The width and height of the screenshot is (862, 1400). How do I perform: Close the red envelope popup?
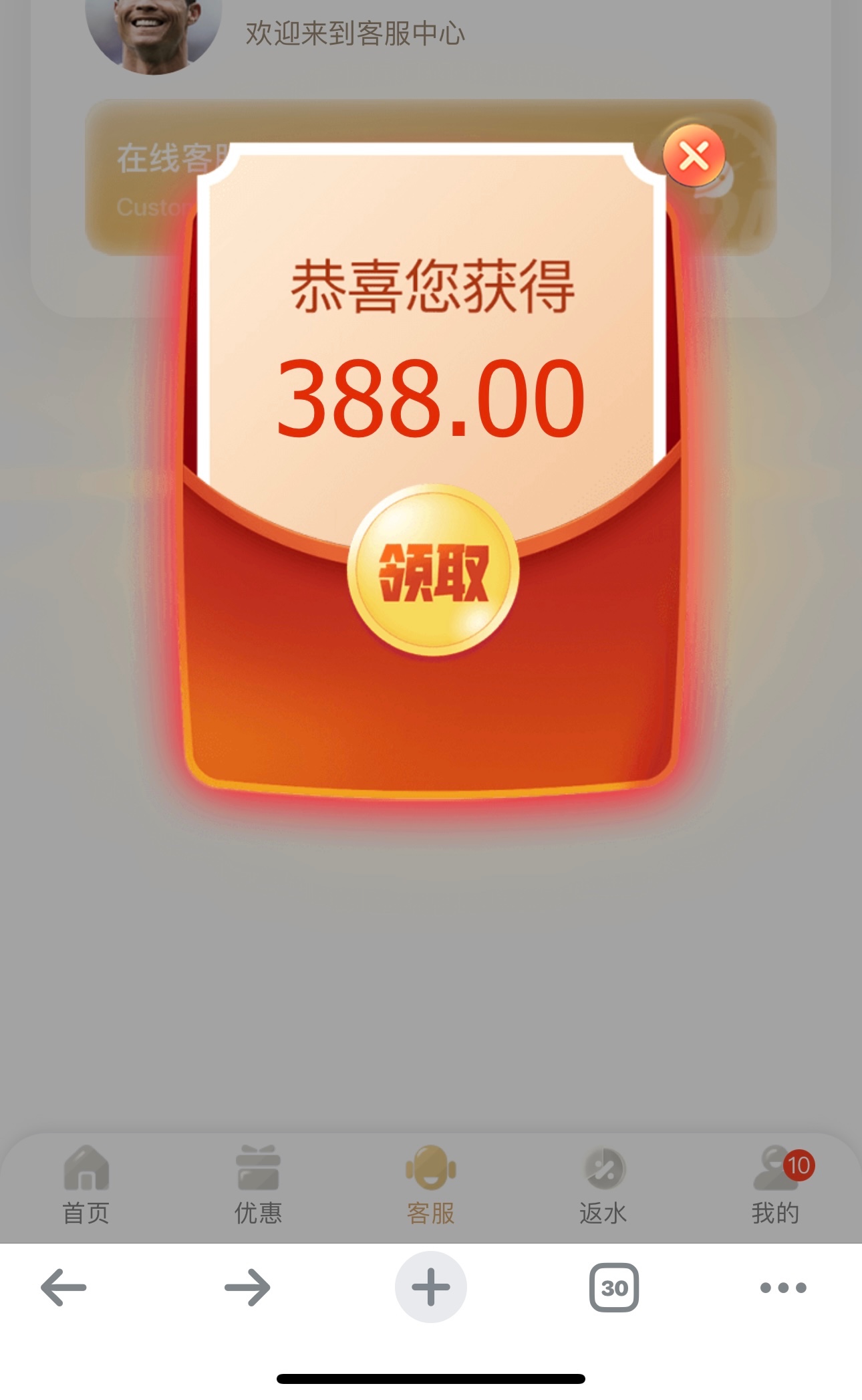[694, 156]
